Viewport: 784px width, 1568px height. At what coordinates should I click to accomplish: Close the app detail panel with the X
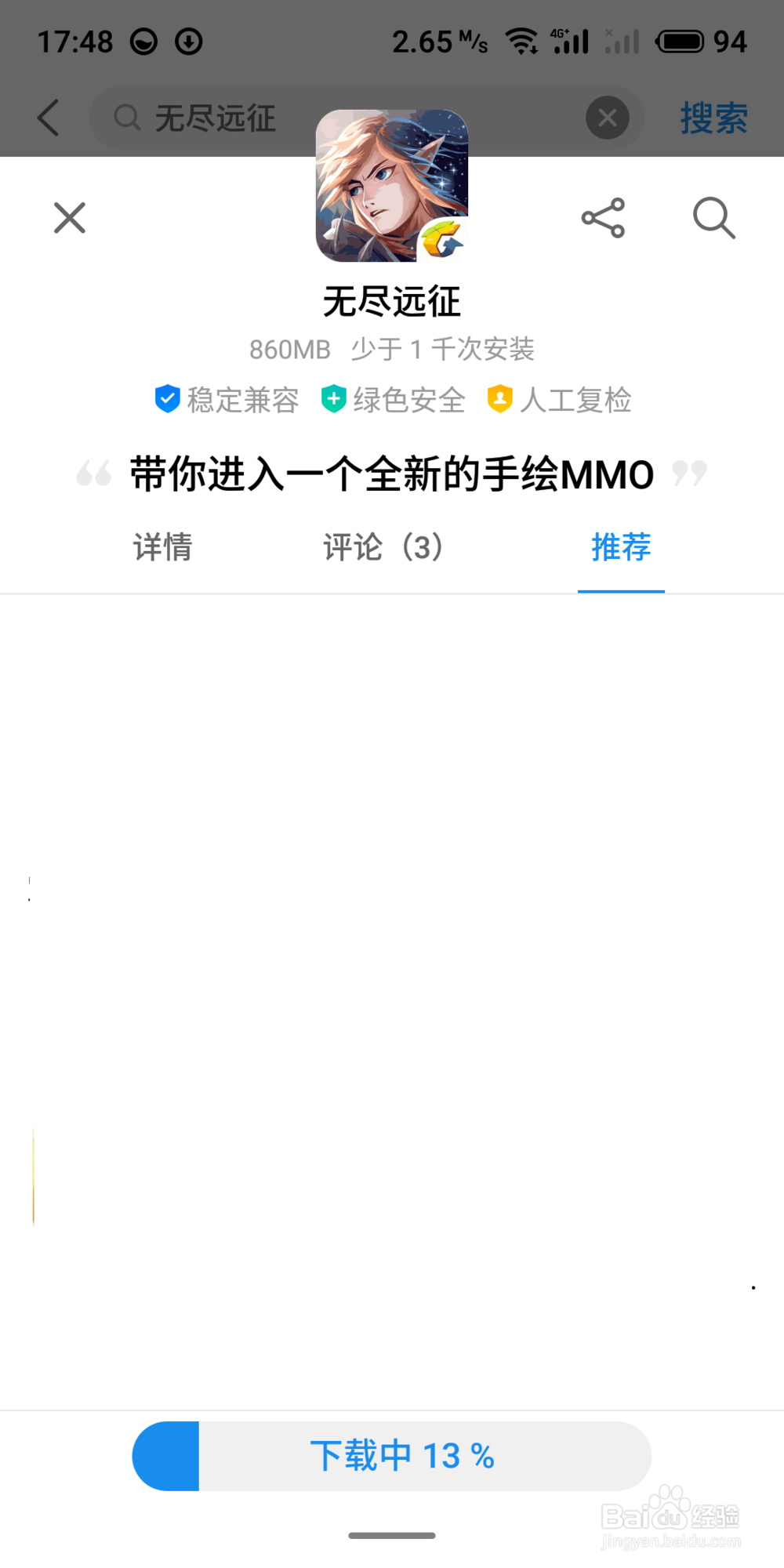click(x=68, y=218)
